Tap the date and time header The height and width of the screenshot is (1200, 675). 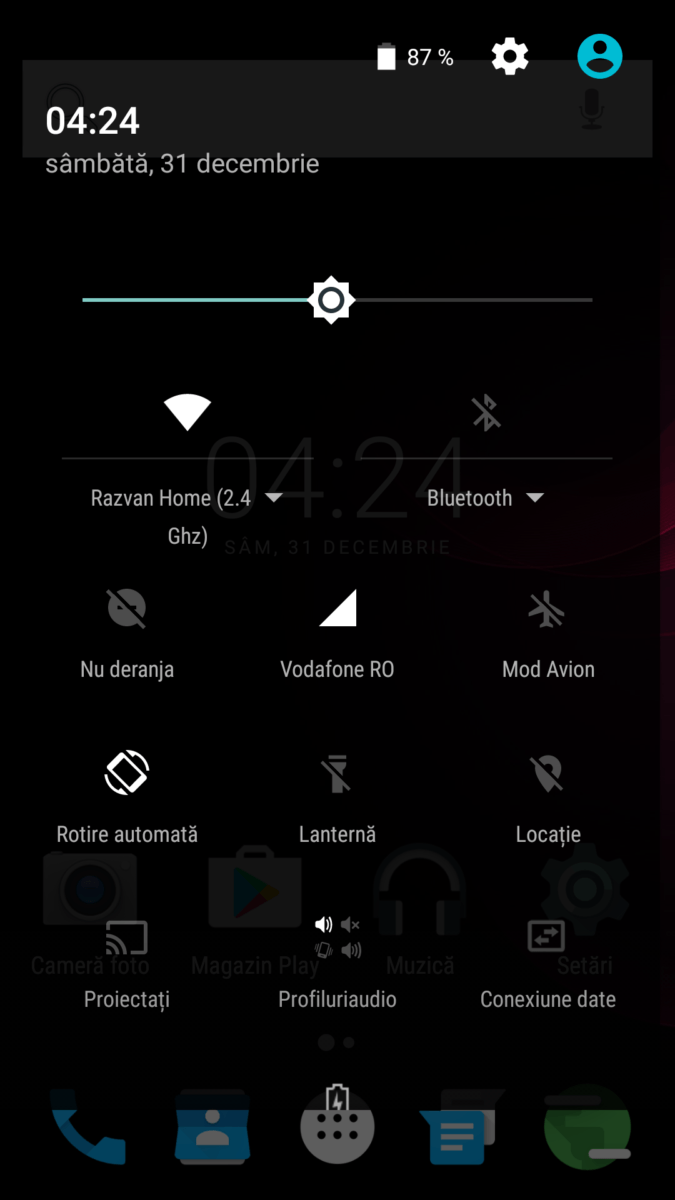click(x=182, y=140)
